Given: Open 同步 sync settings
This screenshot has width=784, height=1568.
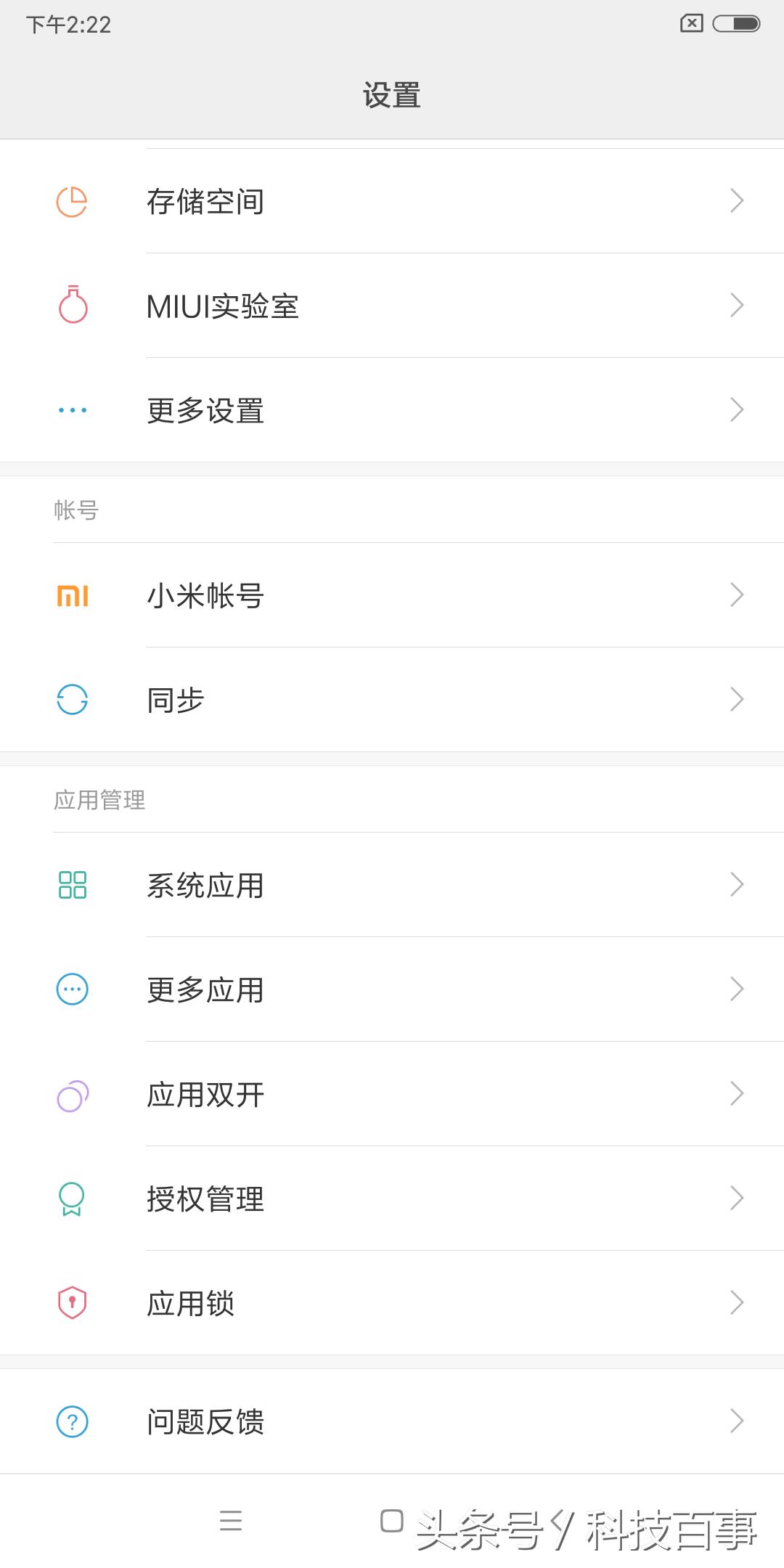Looking at the screenshot, I should (392, 700).
